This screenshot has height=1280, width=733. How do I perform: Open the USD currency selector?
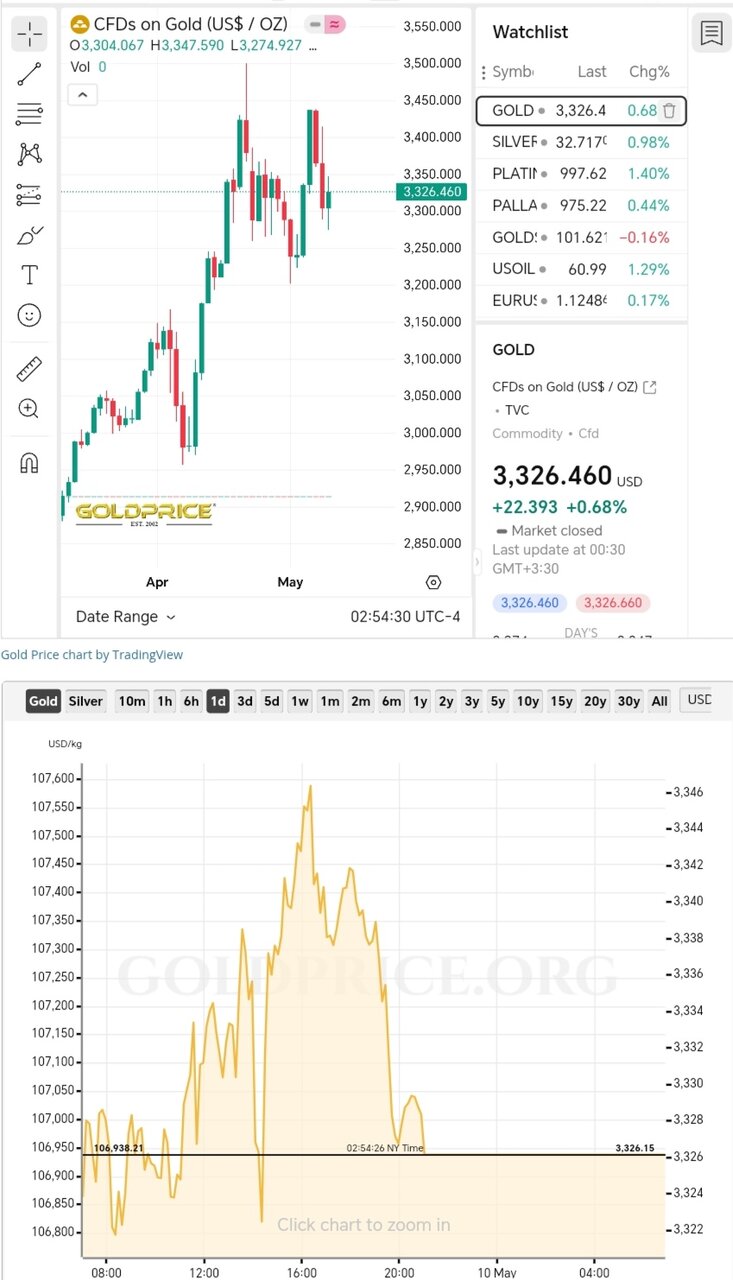pyautogui.click(x=699, y=700)
